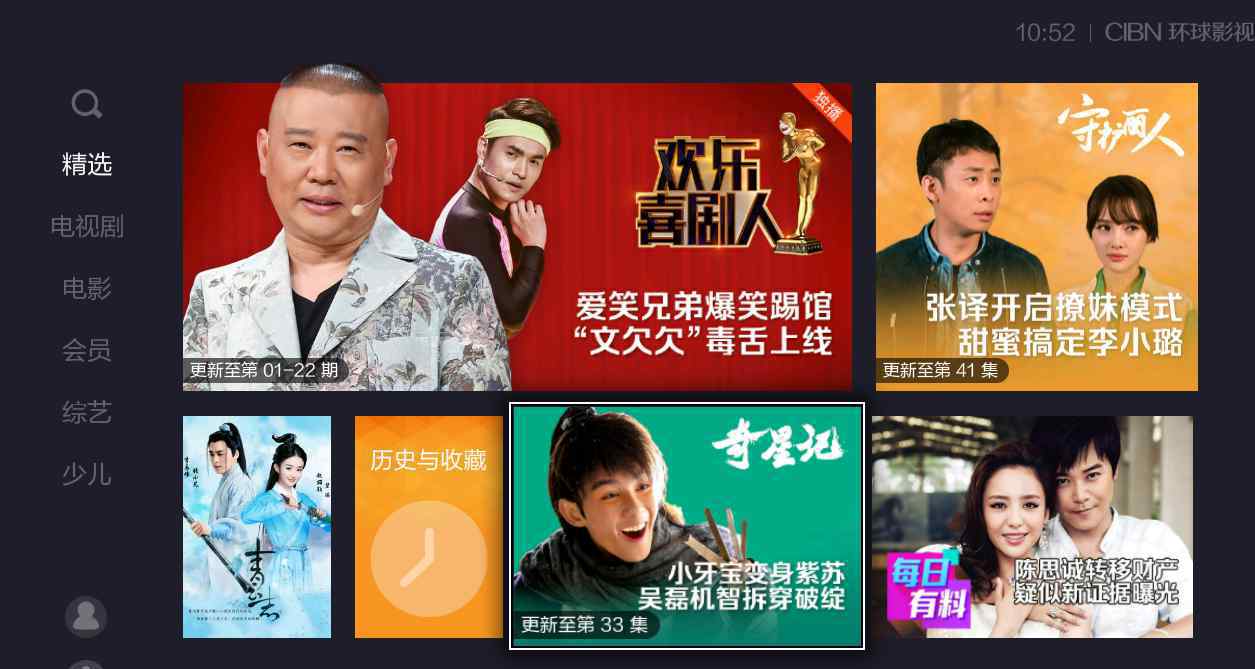Select the 精选 tab
The height and width of the screenshot is (669, 1255).
[87, 165]
